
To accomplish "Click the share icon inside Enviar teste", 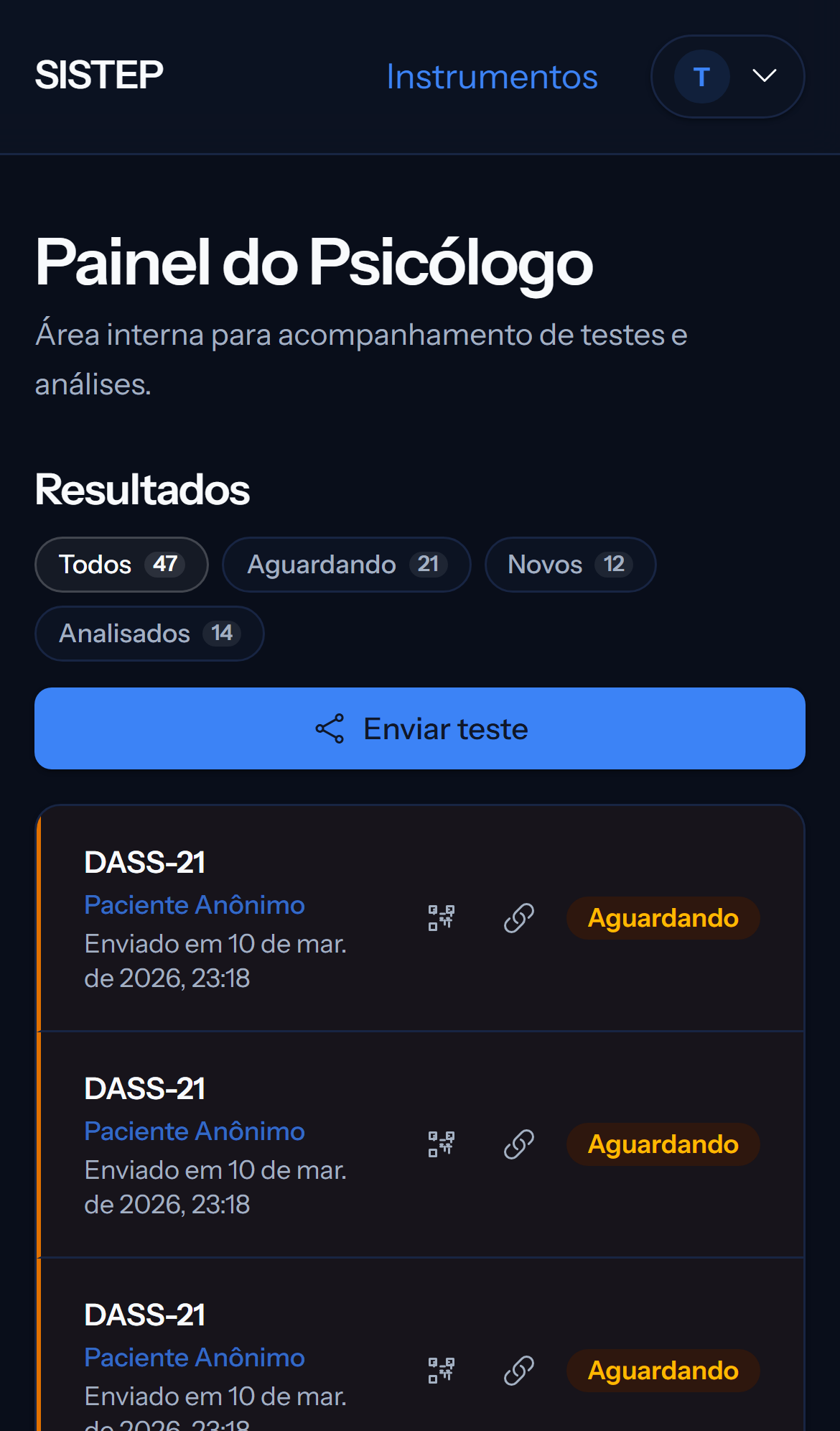I will pyautogui.click(x=330, y=728).
